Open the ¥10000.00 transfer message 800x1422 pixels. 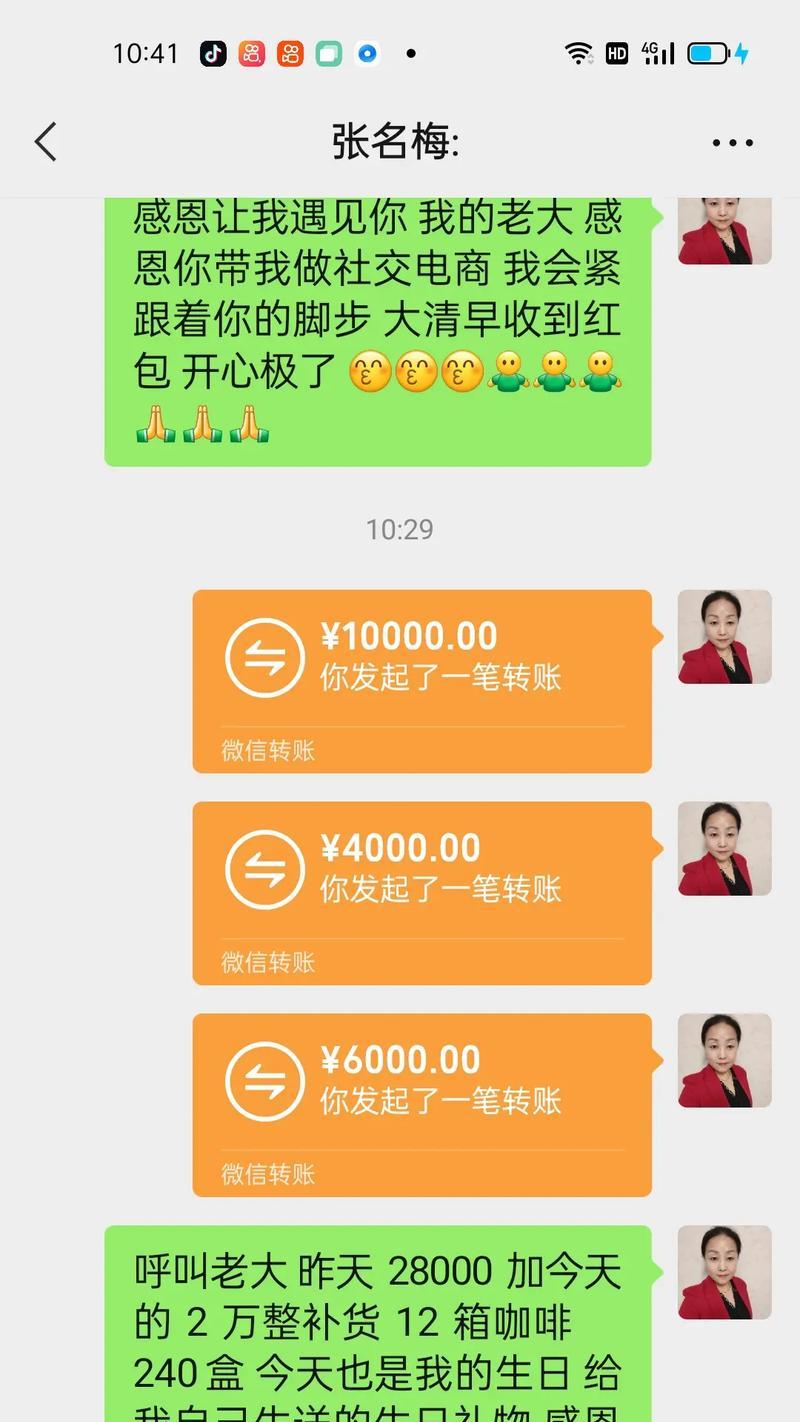pos(422,680)
